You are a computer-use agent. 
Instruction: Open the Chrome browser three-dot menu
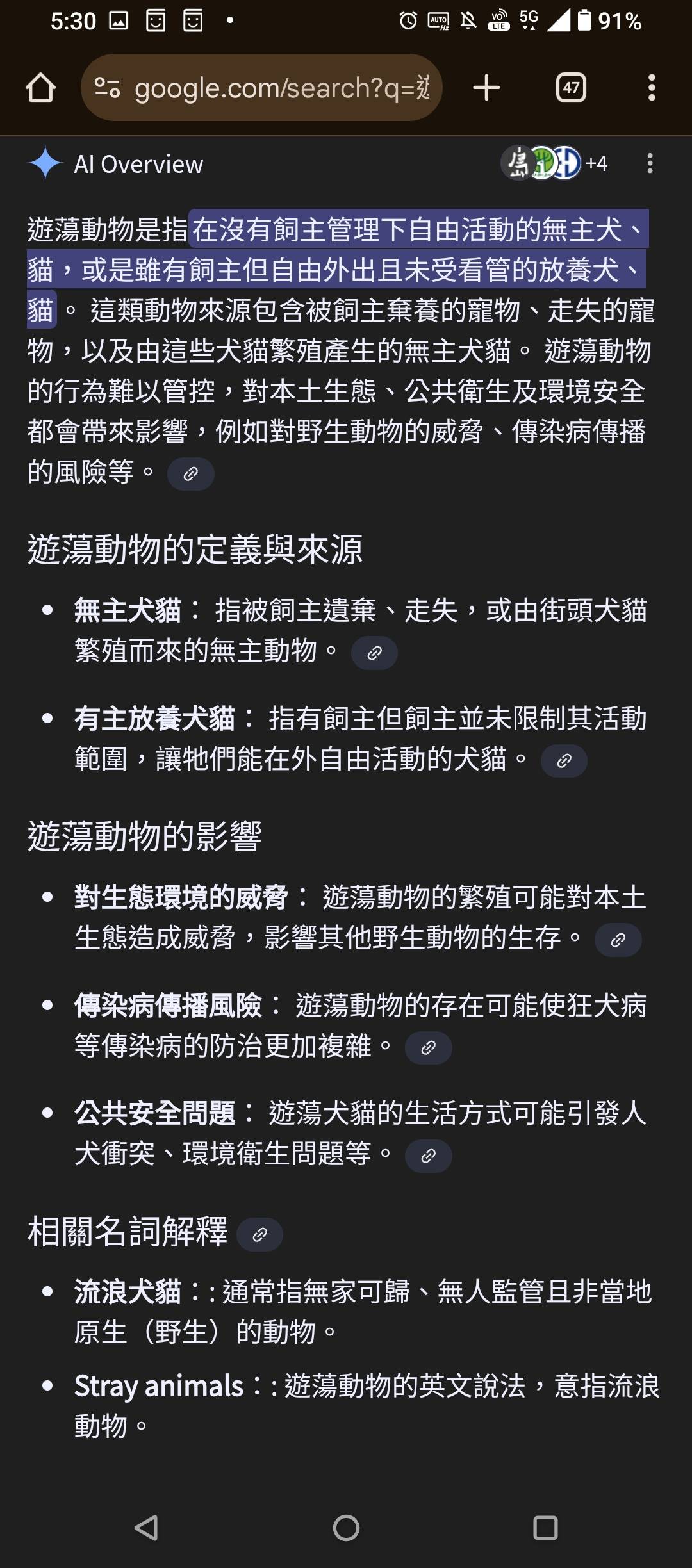(652, 87)
